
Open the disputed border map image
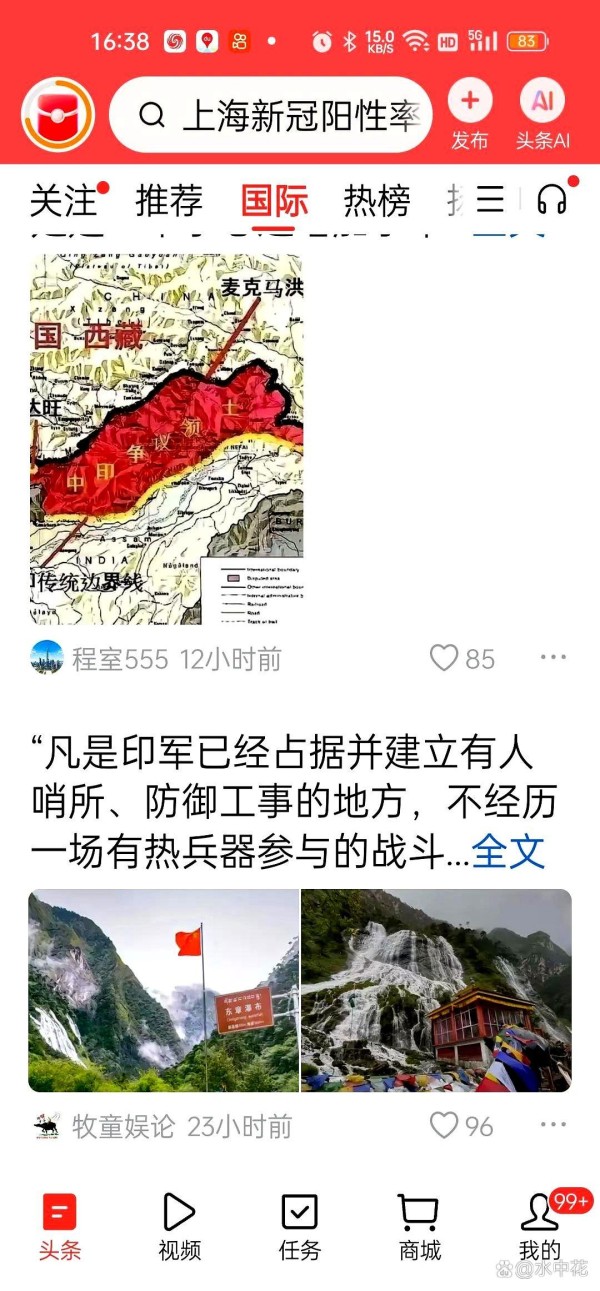coord(166,438)
